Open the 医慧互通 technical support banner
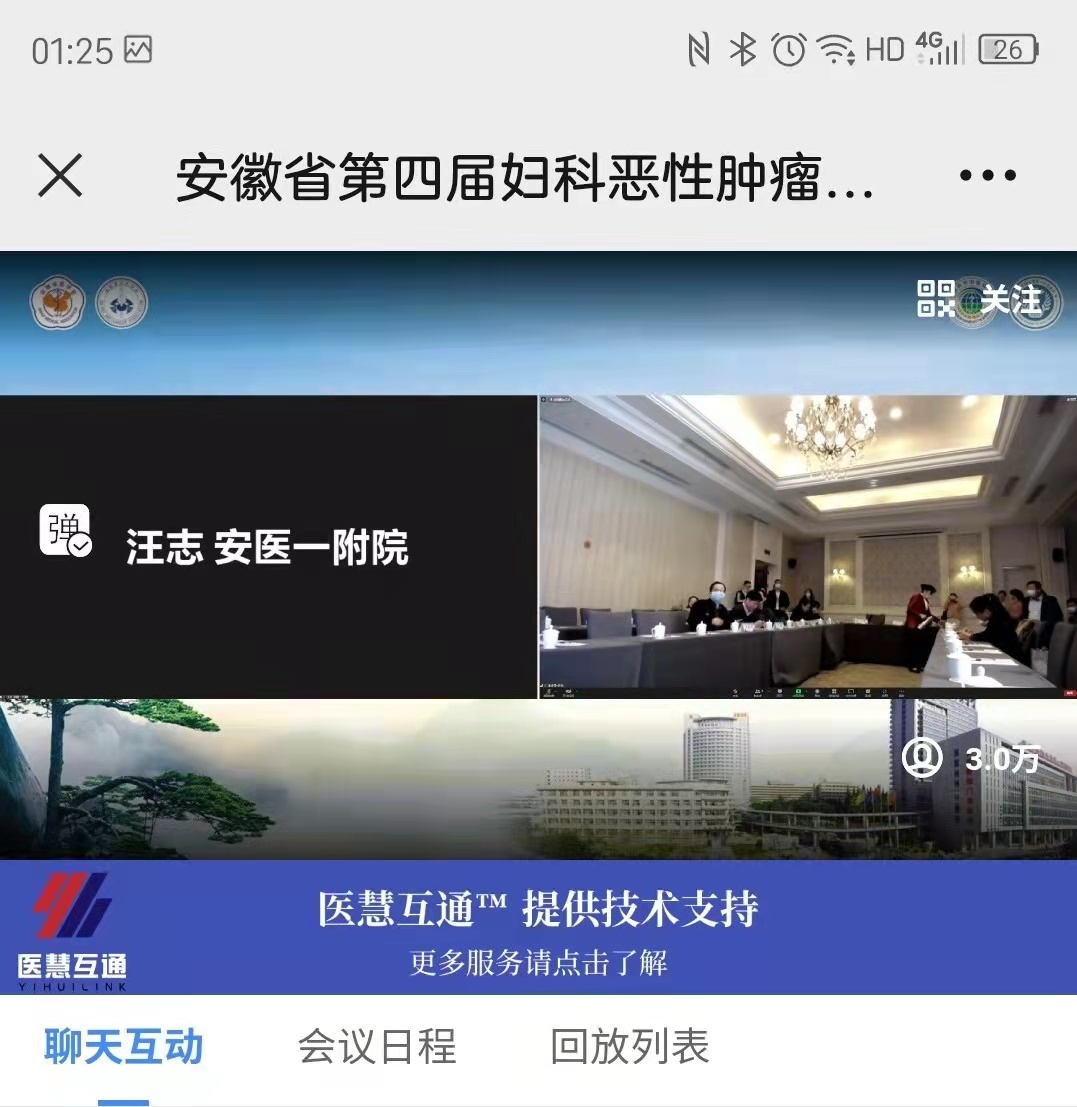This screenshot has height=1107, width=1077. pos(538,927)
